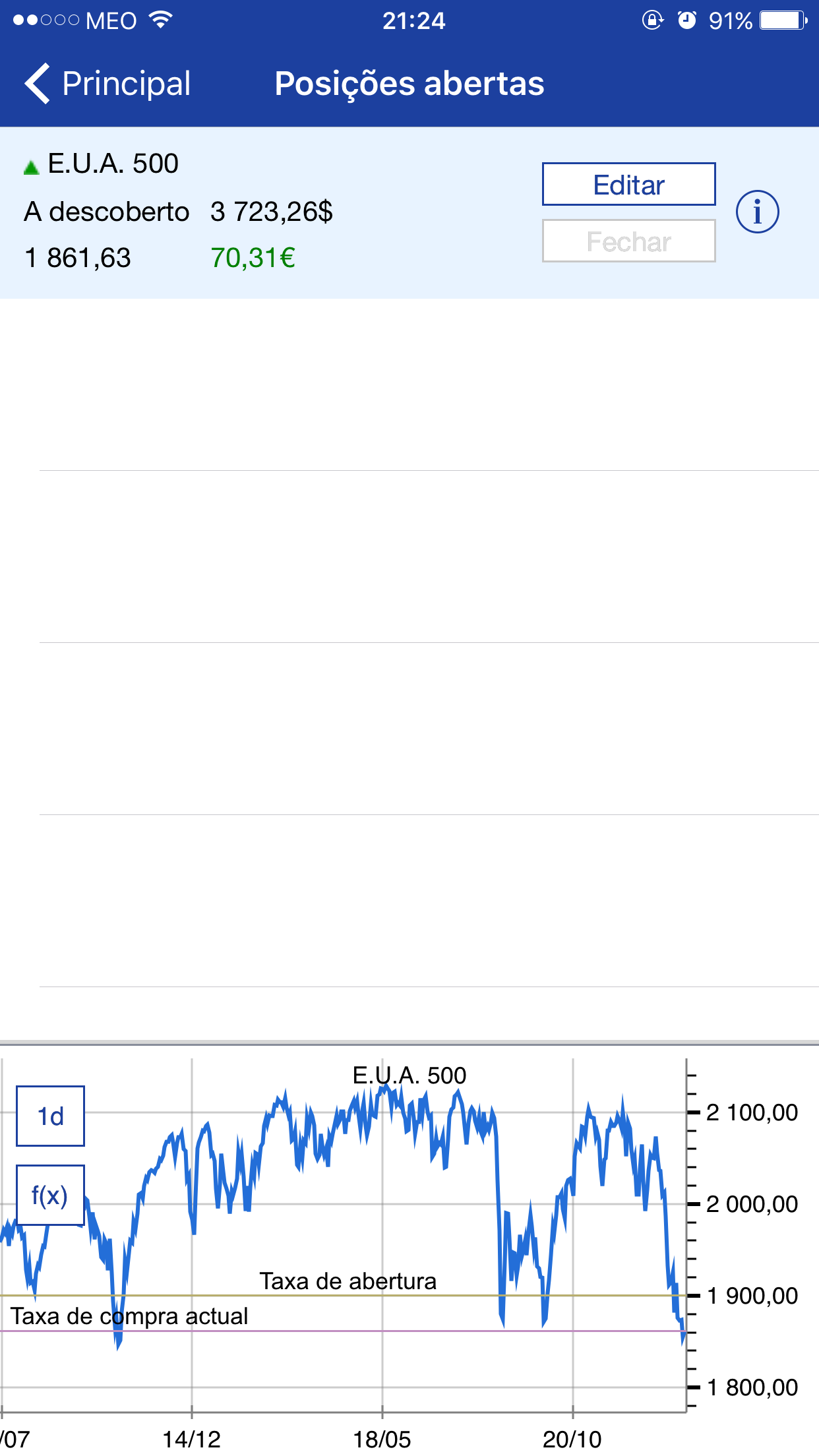Screen dimensions: 819x1456
Task: Open f(x) chart indicators
Action: [x=50, y=1196]
